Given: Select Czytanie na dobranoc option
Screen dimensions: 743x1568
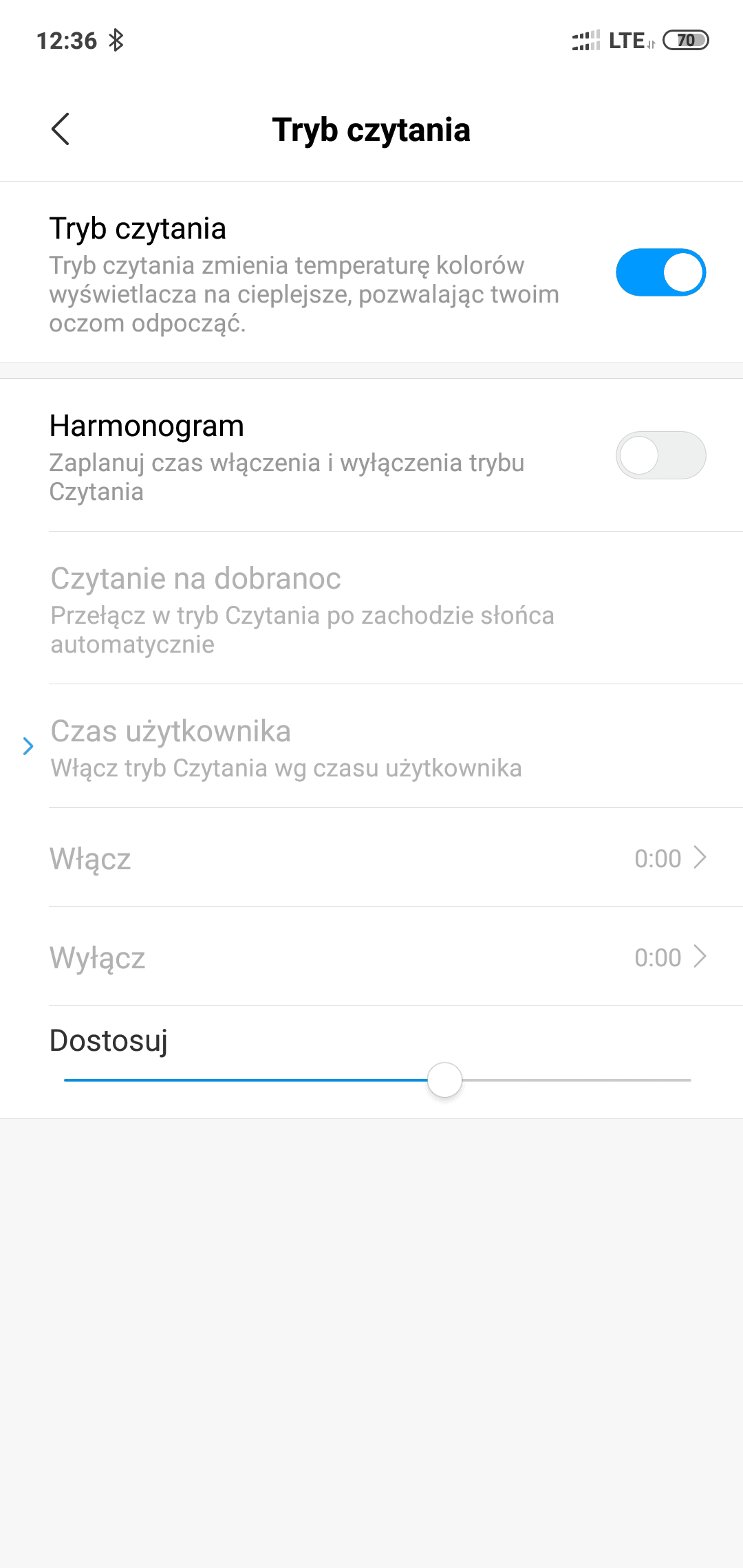Looking at the screenshot, I should tap(371, 608).
